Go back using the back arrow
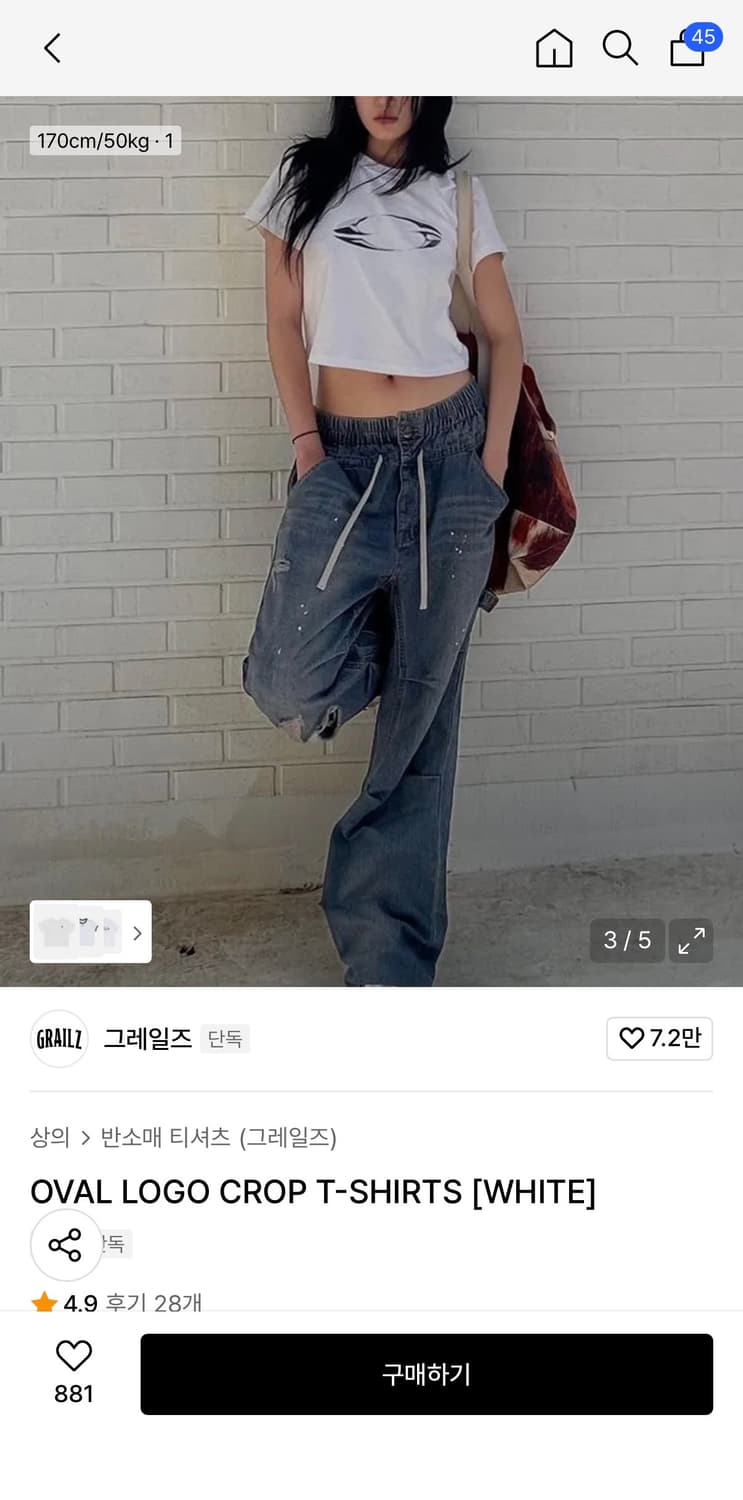 tap(52, 47)
